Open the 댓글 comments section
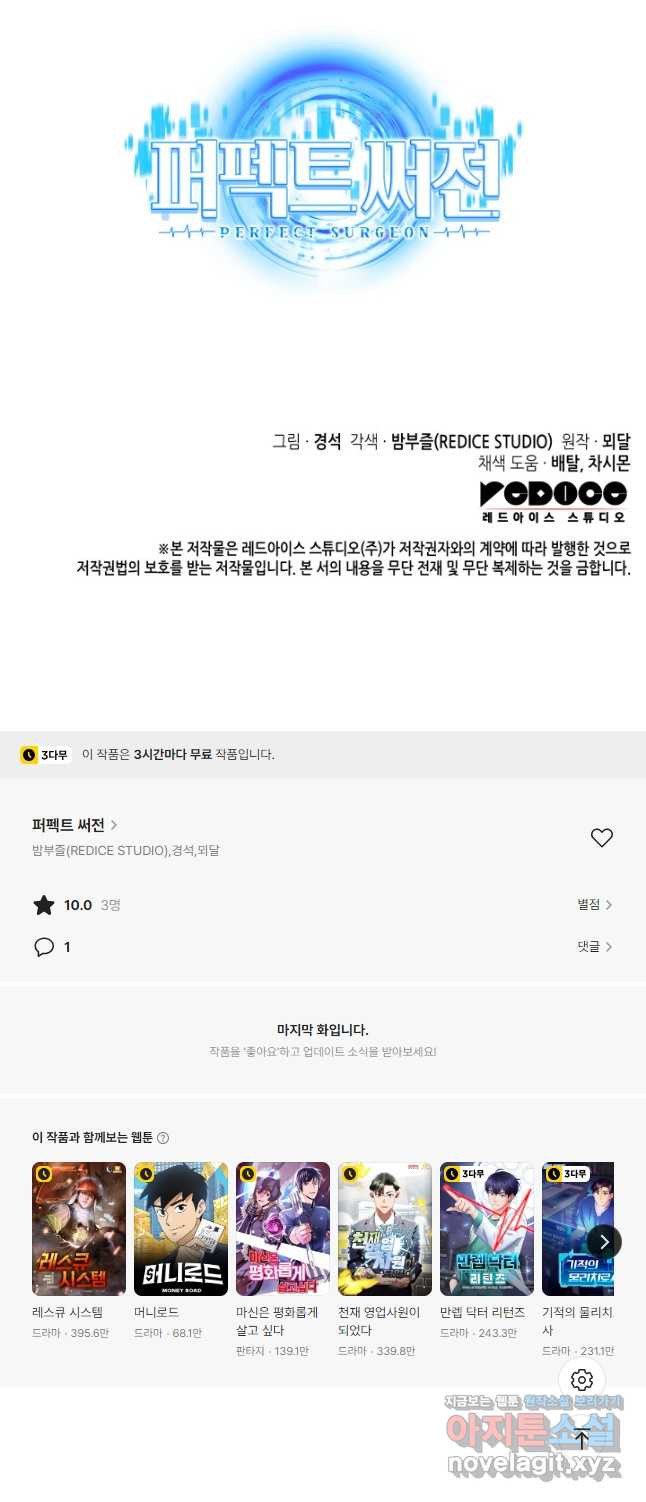 (x=594, y=947)
